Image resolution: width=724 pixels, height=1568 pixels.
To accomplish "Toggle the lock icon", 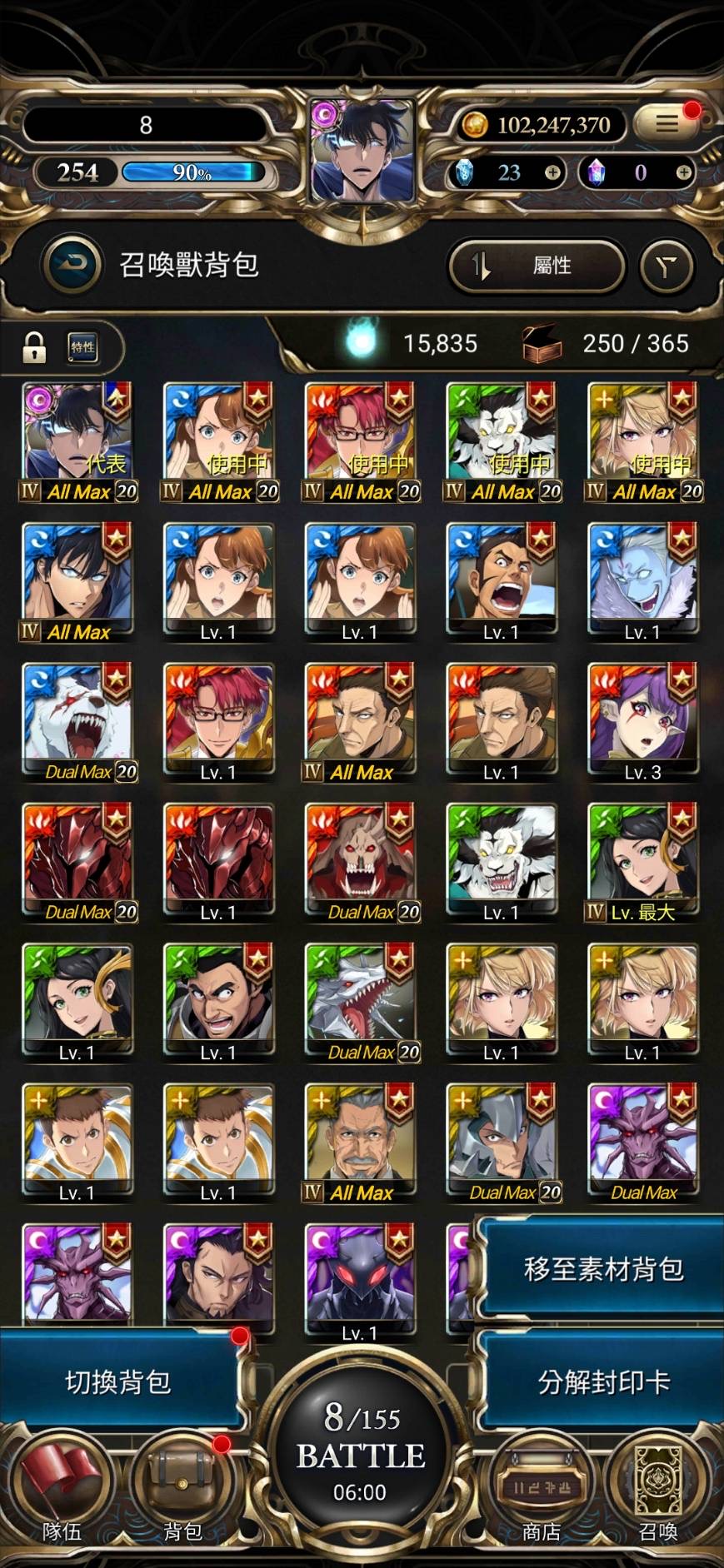I will (34, 346).
